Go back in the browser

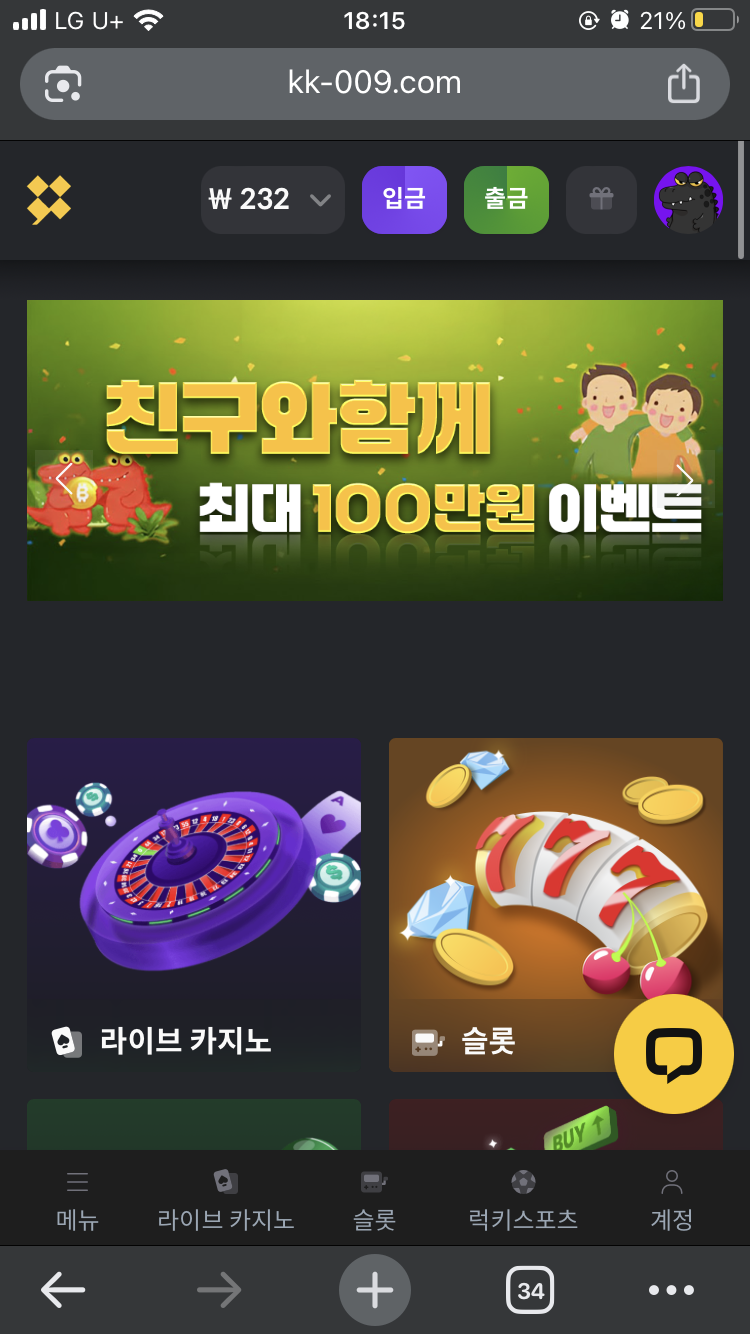click(63, 1290)
